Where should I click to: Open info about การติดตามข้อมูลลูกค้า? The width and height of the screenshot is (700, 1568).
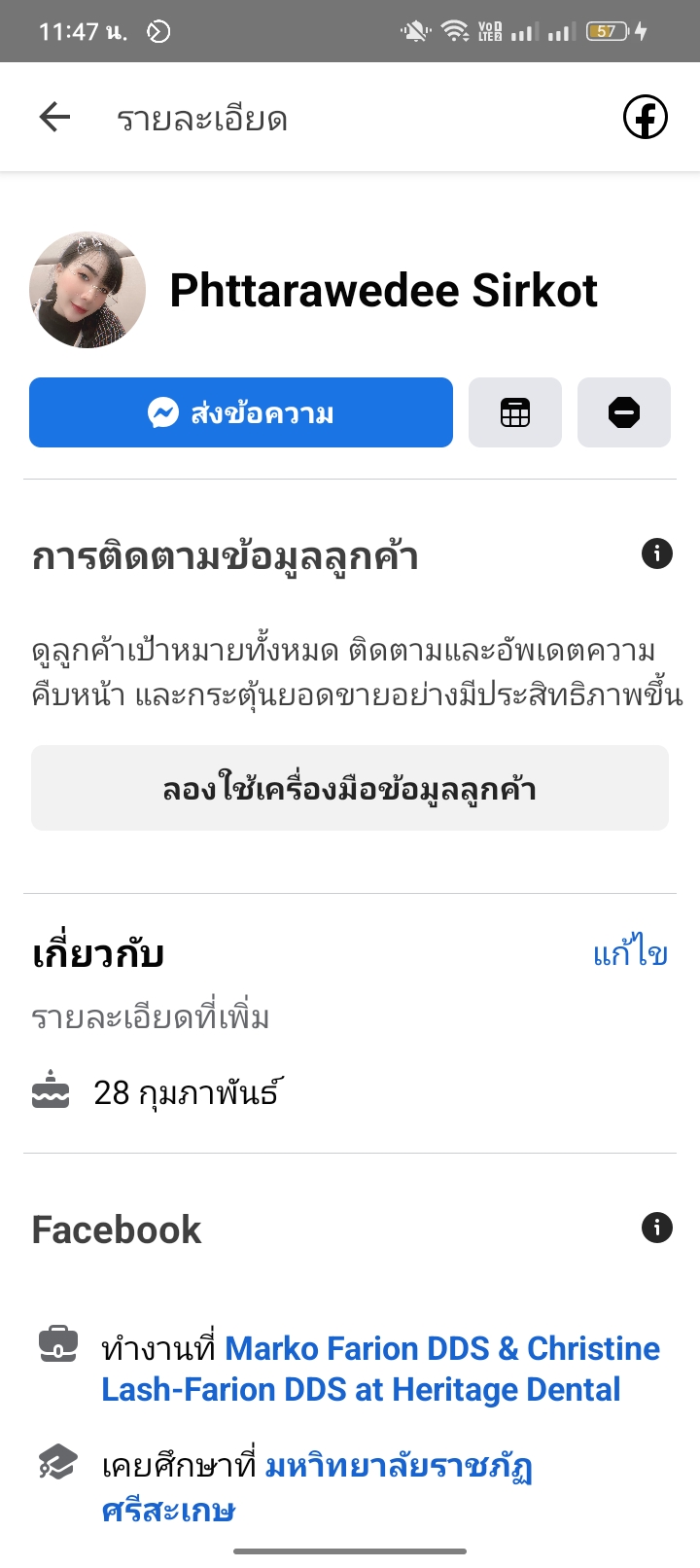tap(657, 554)
